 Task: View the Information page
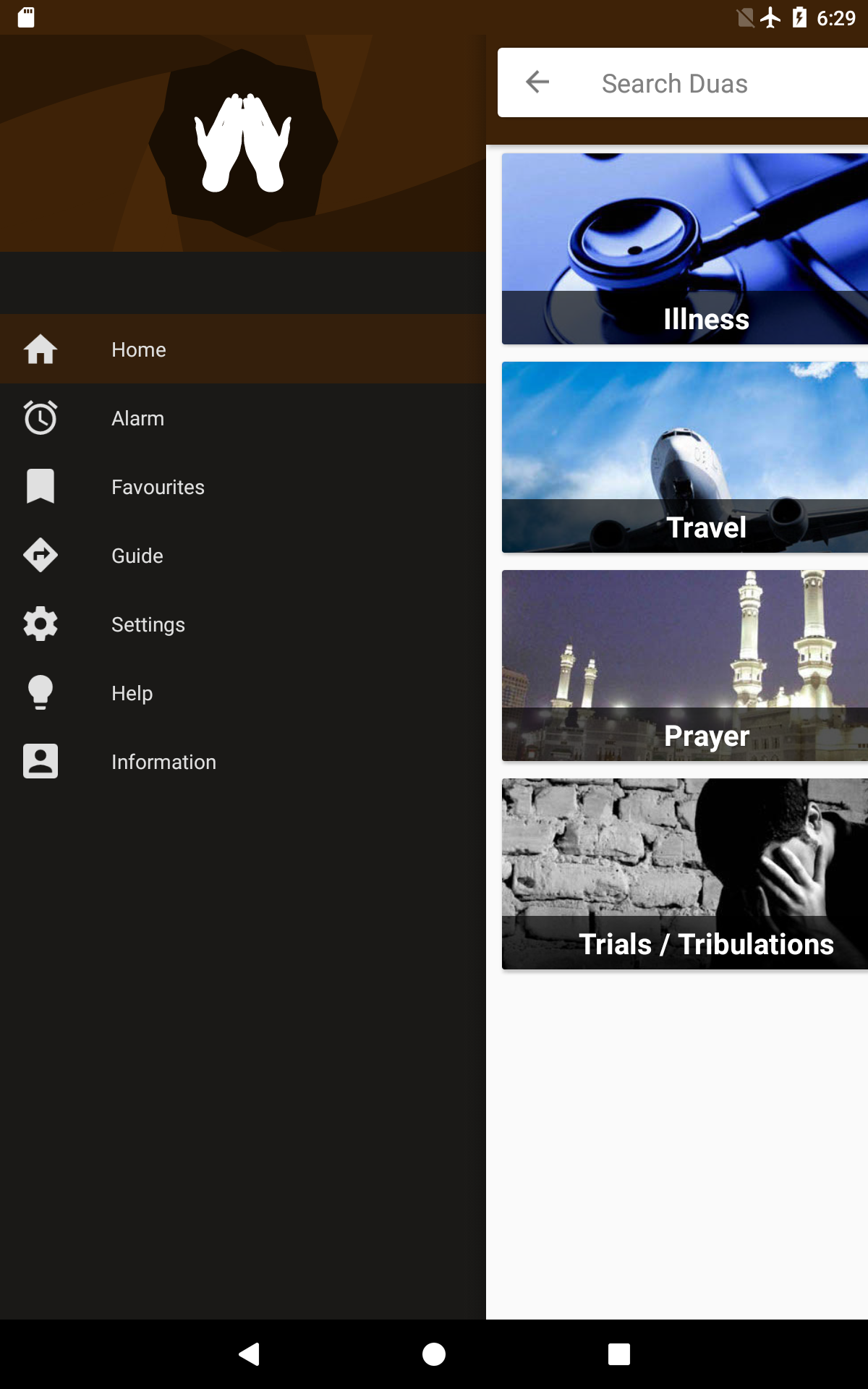tap(243, 762)
